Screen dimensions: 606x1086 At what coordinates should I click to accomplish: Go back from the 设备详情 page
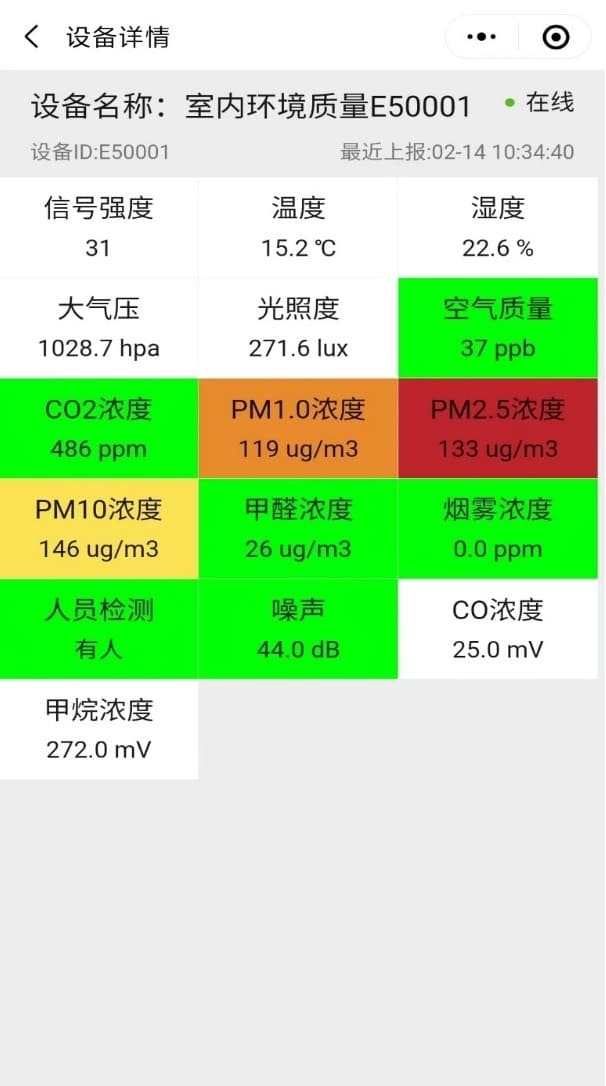pyautogui.click(x=32, y=37)
